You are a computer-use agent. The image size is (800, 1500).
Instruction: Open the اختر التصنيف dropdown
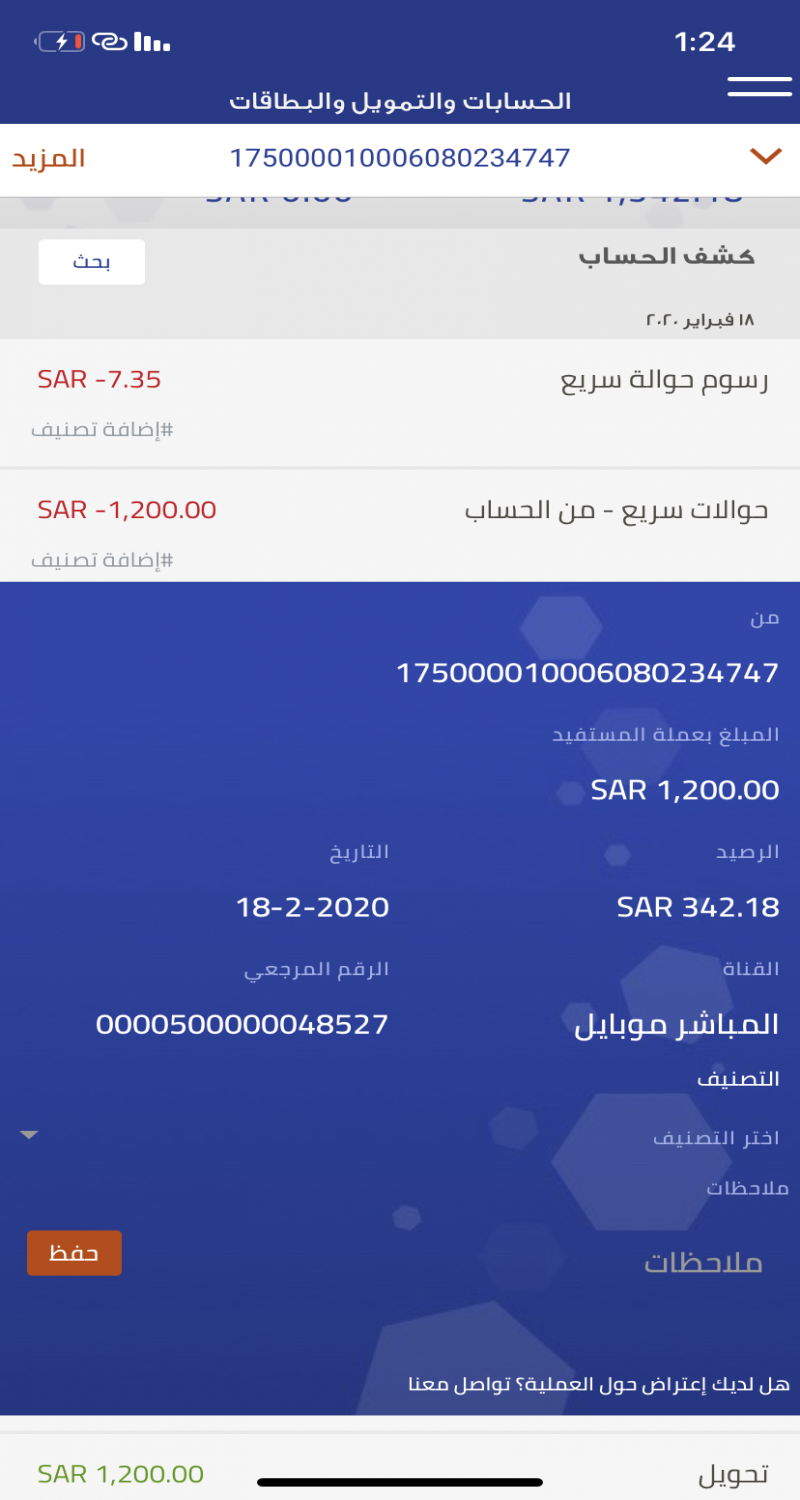coord(400,1137)
